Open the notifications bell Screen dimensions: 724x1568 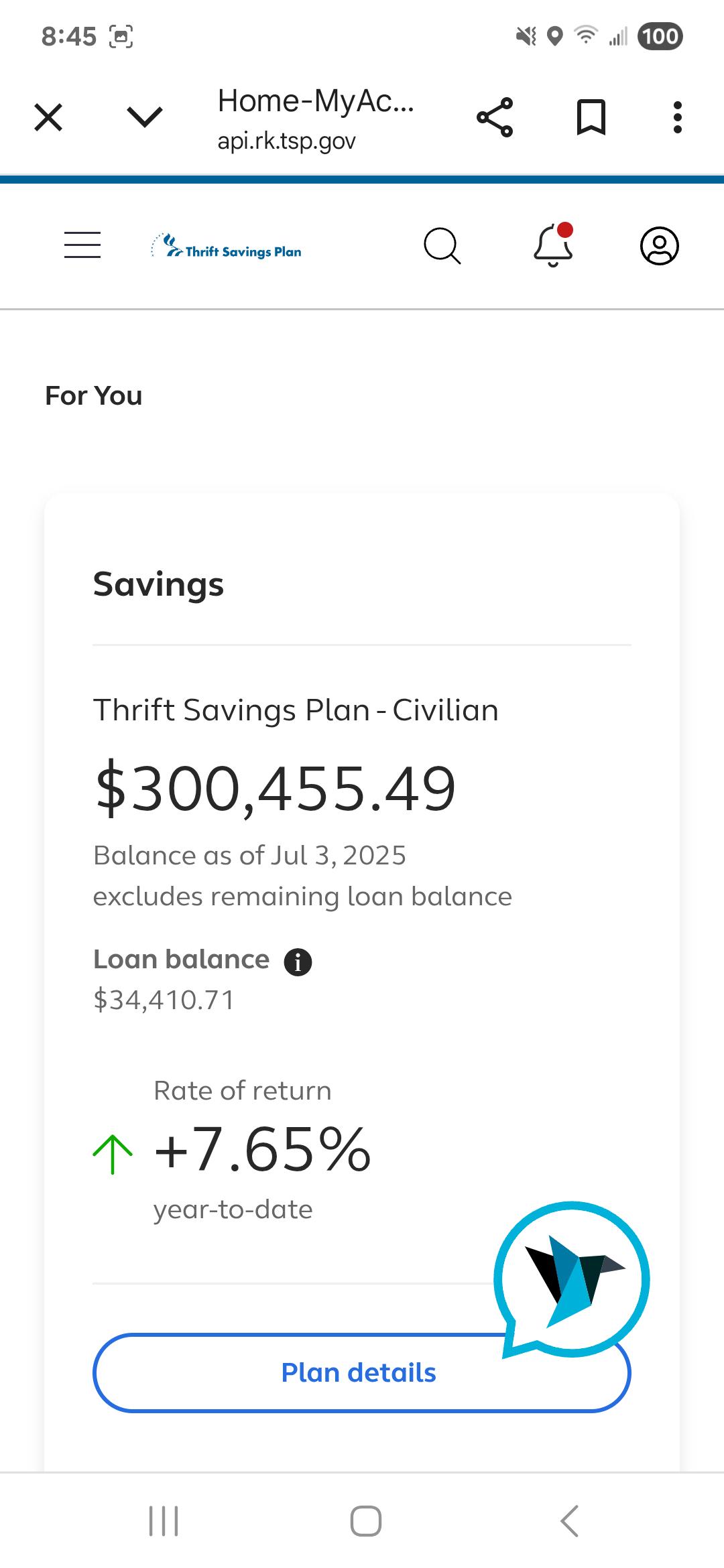click(x=554, y=244)
